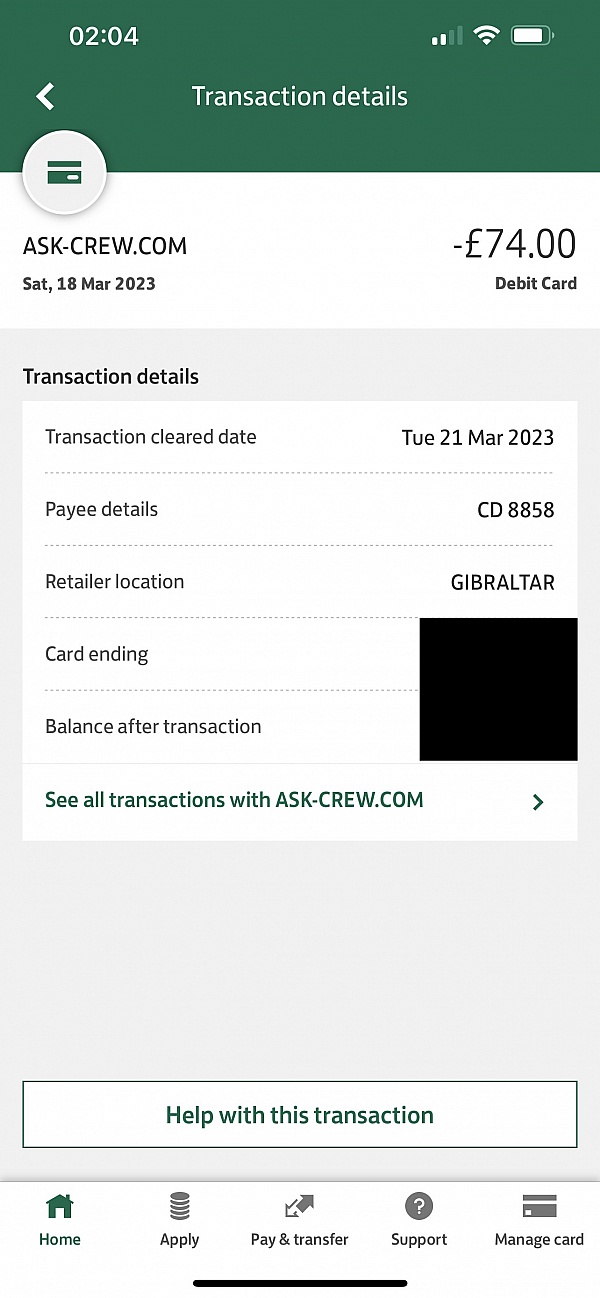Viewport: 600px width, 1298px height.
Task: Open the Apply tab
Action: (x=180, y=1221)
